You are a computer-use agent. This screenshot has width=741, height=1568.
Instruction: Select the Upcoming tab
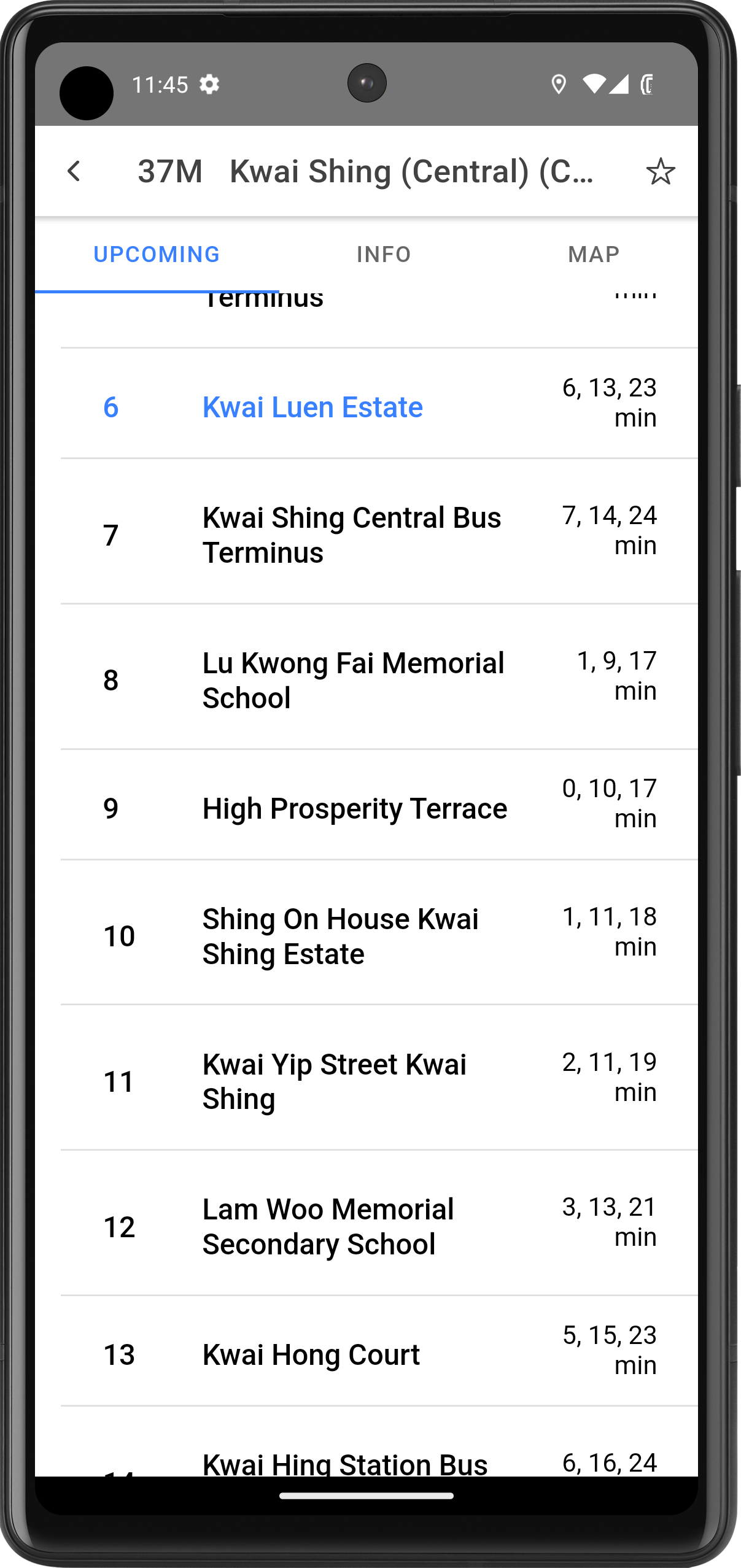[x=157, y=254]
